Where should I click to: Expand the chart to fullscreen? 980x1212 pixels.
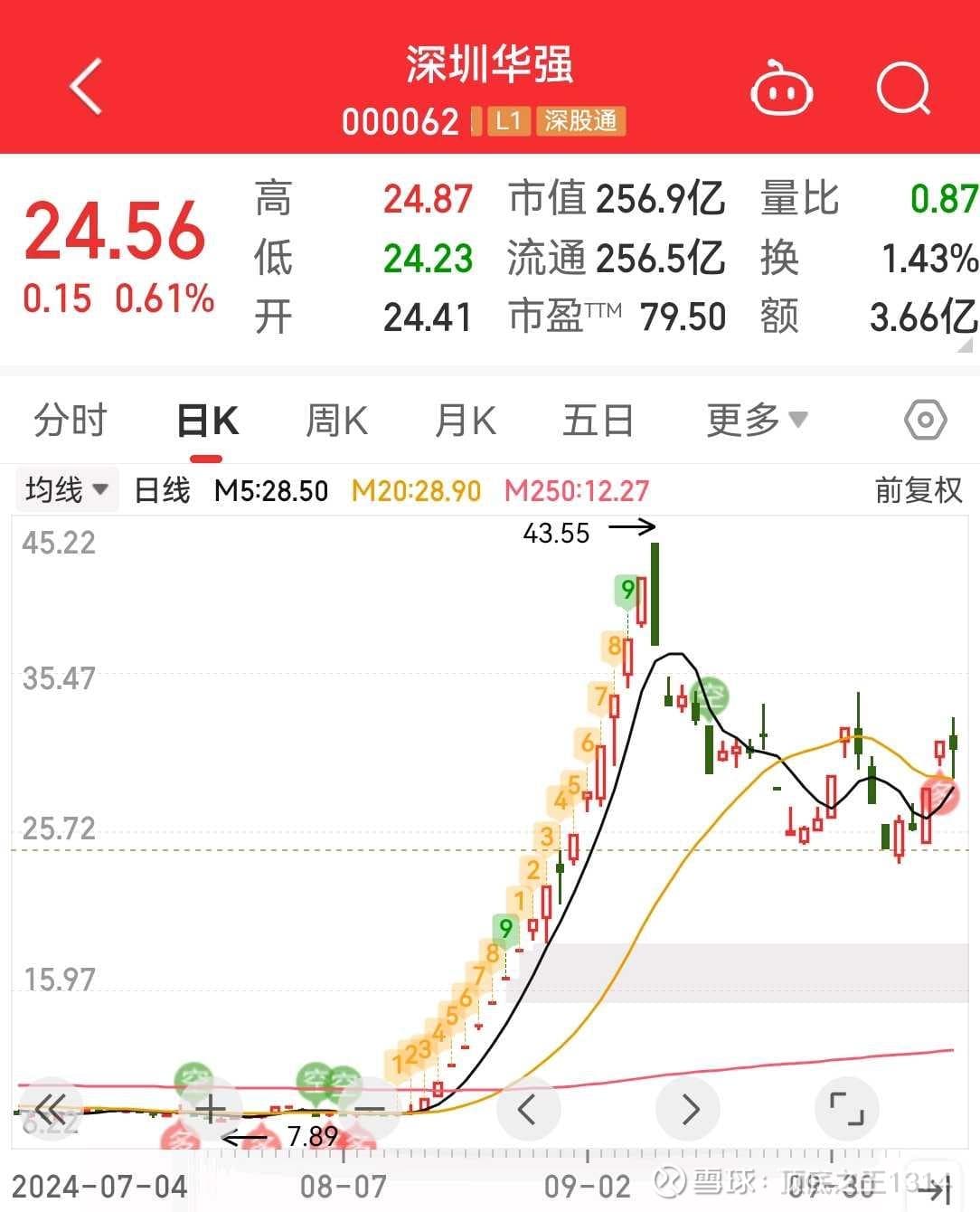(x=847, y=1108)
